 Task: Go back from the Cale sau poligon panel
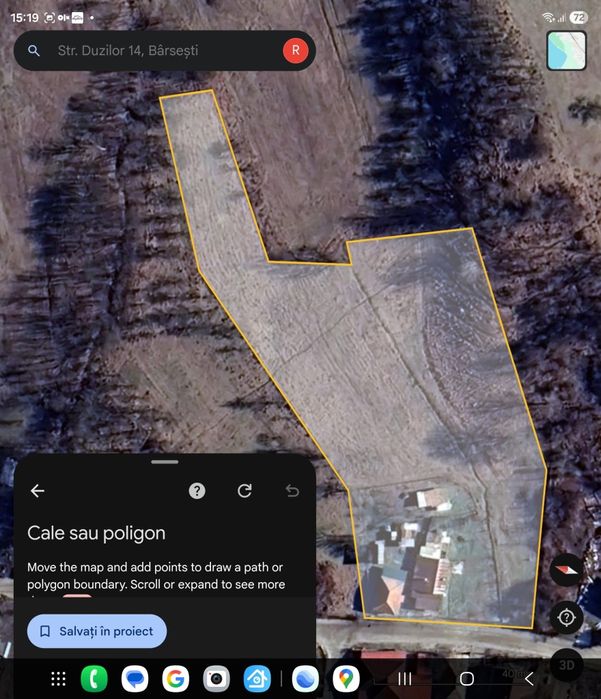click(x=38, y=490)
